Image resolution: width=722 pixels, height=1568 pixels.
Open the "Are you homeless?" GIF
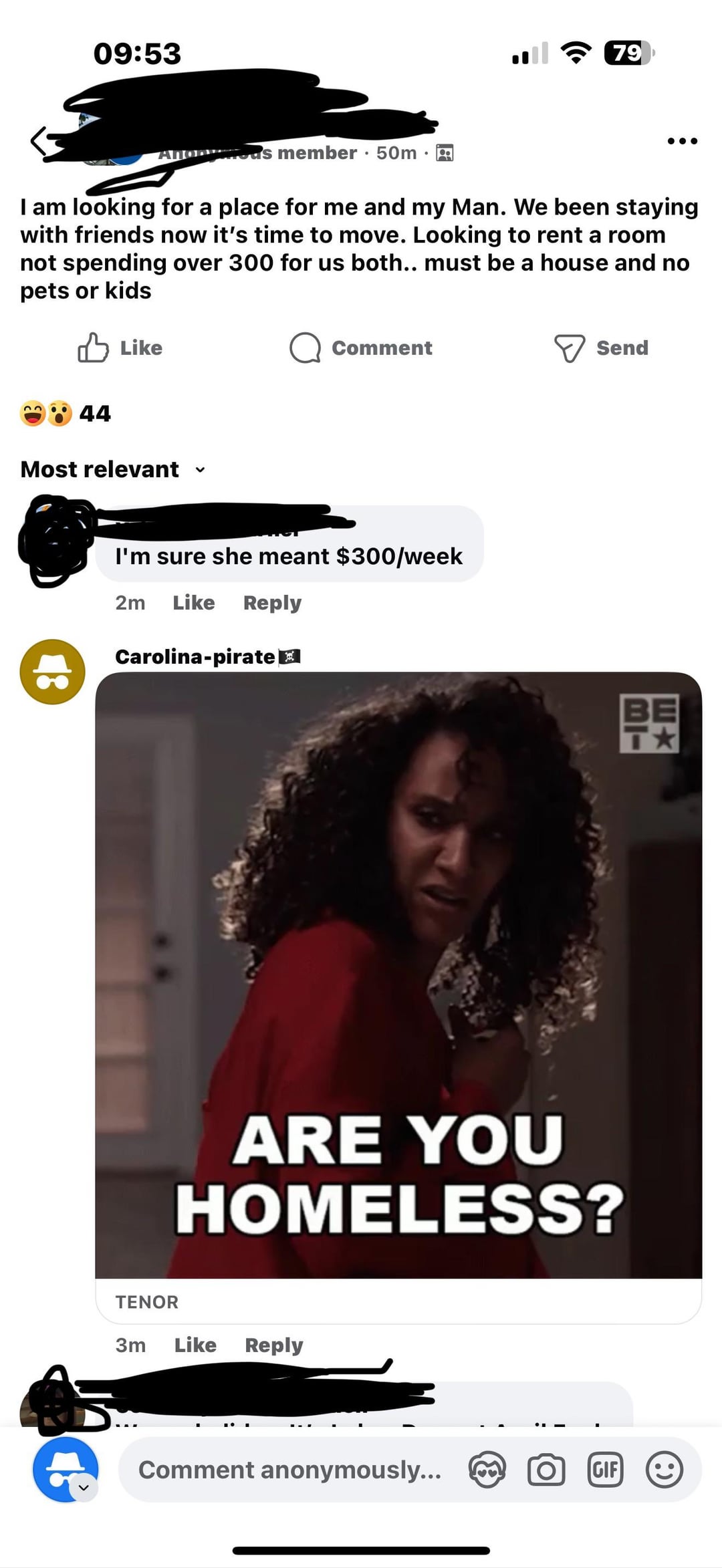[398, 974]
